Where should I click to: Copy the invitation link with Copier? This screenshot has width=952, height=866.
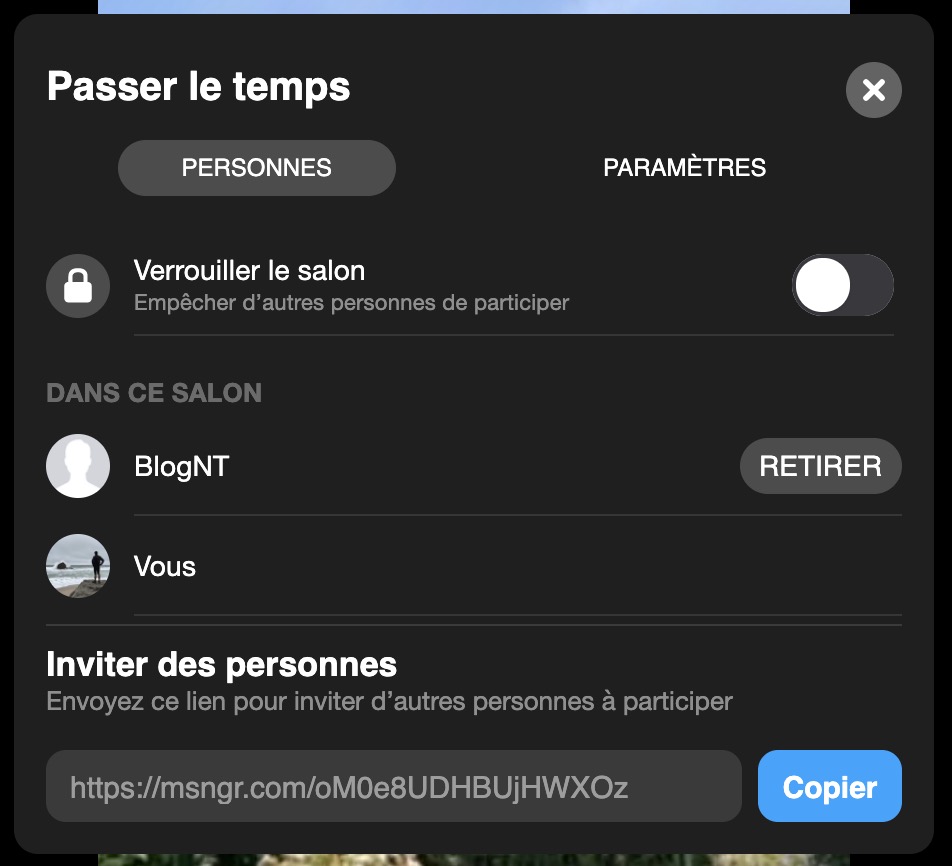point(829,787)
